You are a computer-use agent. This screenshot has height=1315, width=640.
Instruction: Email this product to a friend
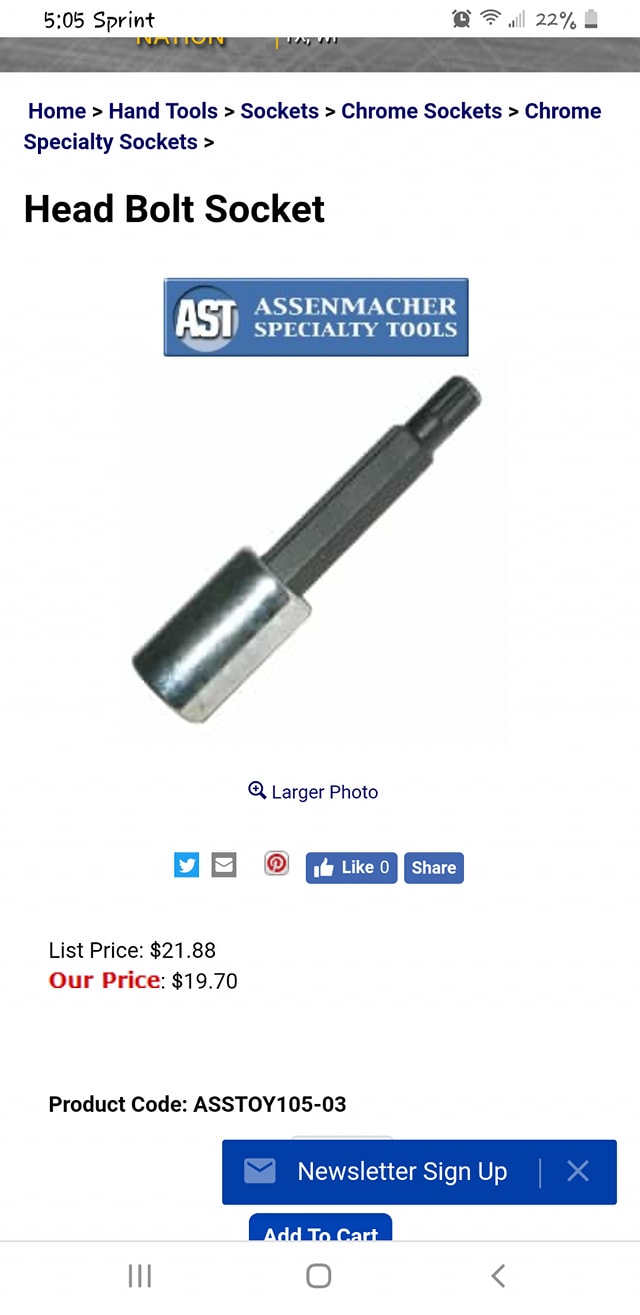click(x=224, y=865)
